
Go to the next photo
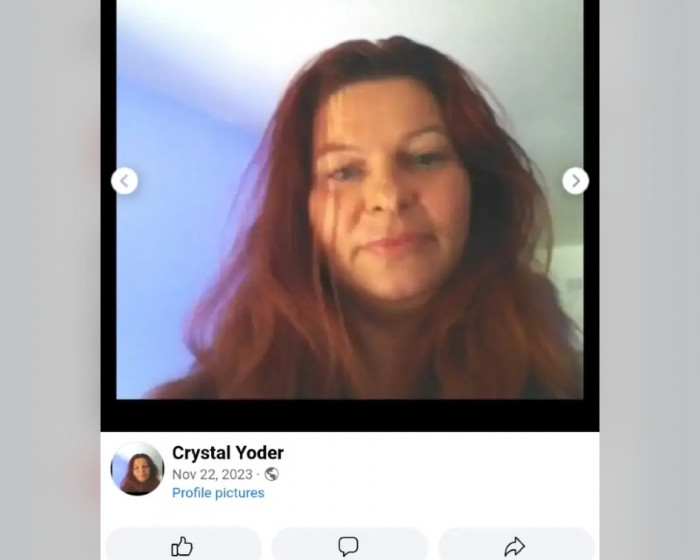pyautogui.click(x=575, y=181)
